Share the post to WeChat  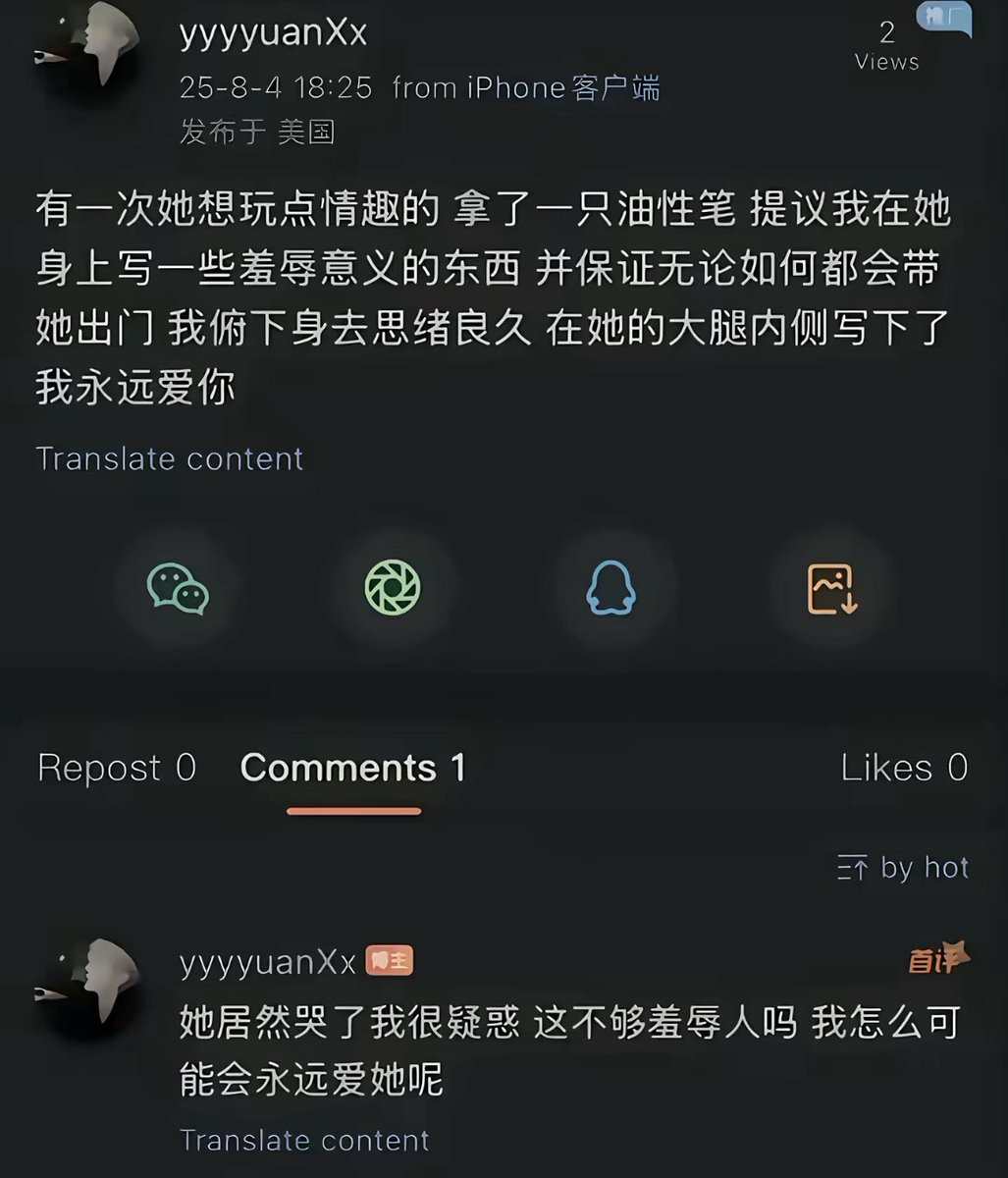point(178,588)
